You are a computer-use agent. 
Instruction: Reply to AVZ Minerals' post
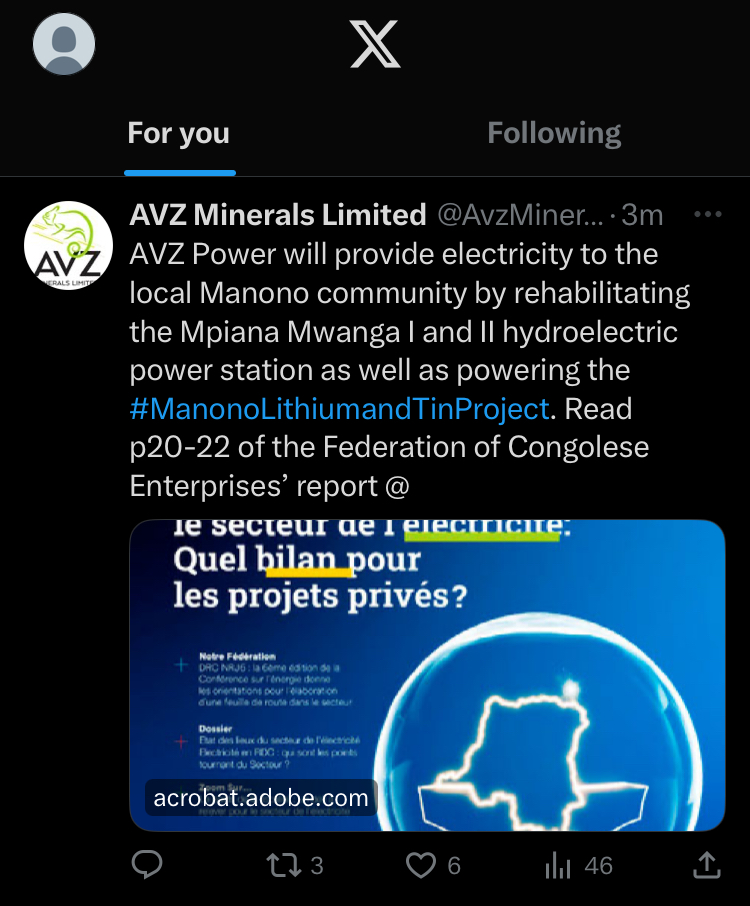148,864
